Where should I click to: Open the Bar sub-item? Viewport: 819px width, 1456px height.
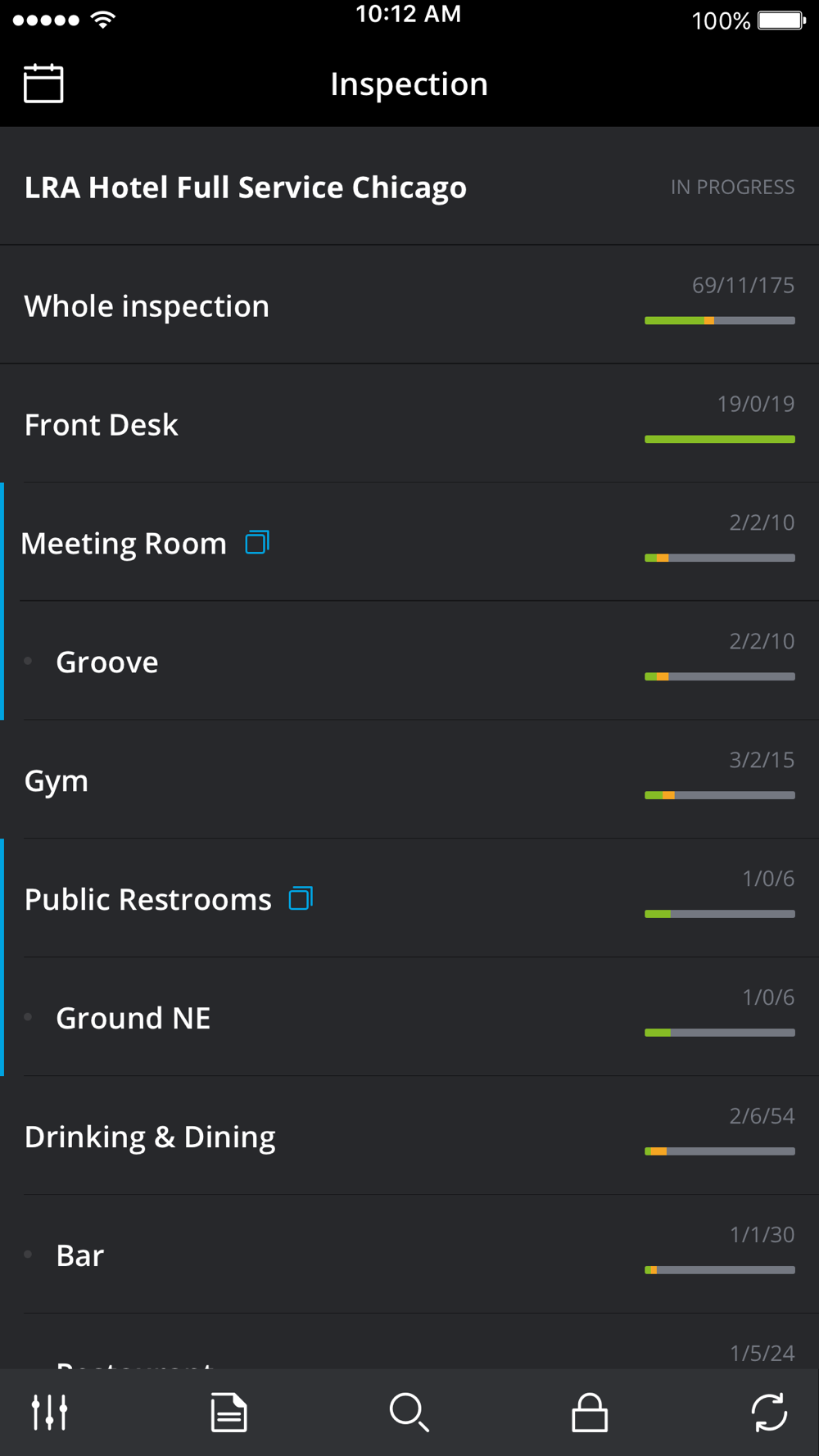[409, 1255]
